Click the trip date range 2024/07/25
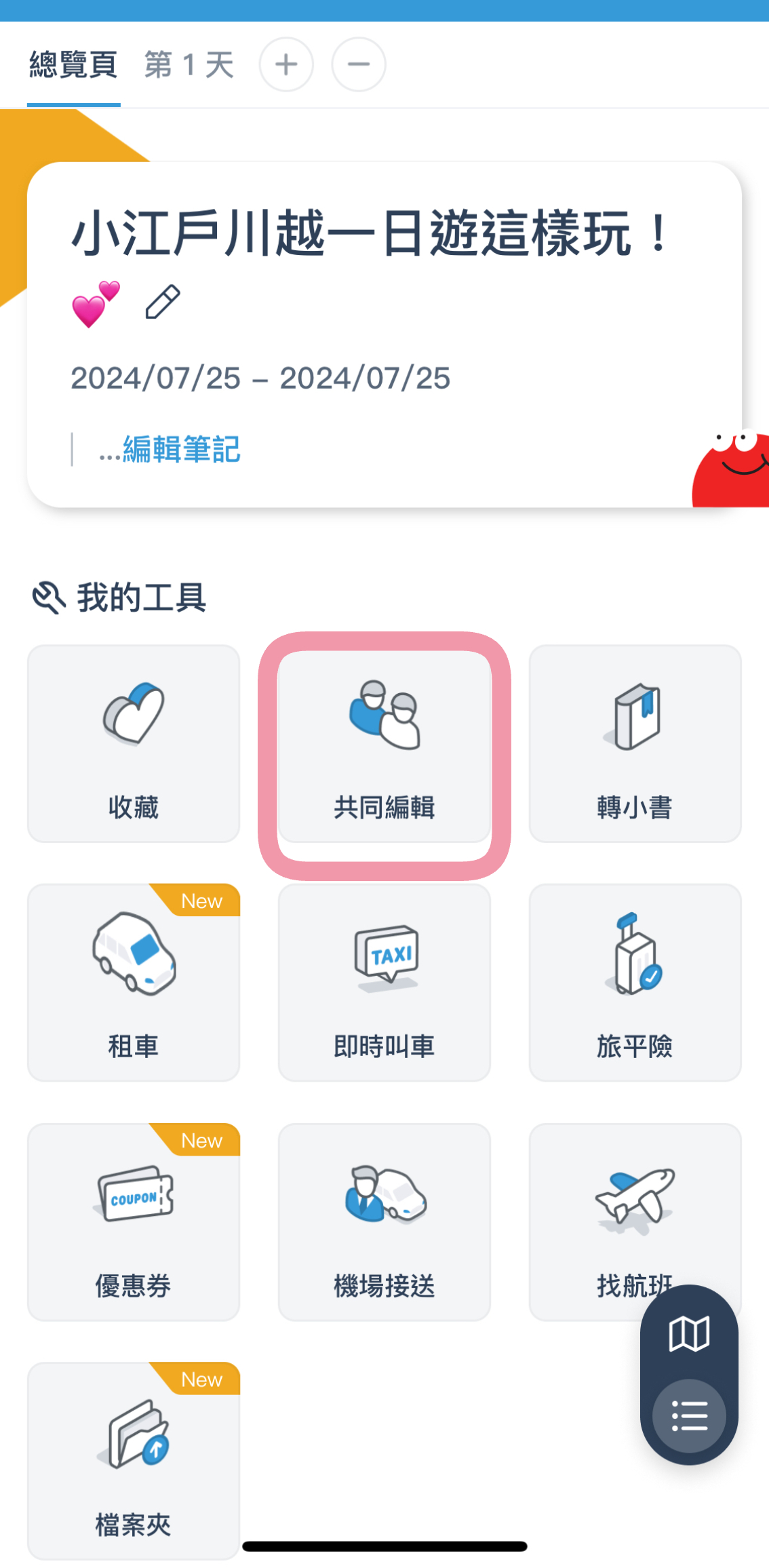The height and width of the screenshot is (1568, 769). click(x=260, y=378)
